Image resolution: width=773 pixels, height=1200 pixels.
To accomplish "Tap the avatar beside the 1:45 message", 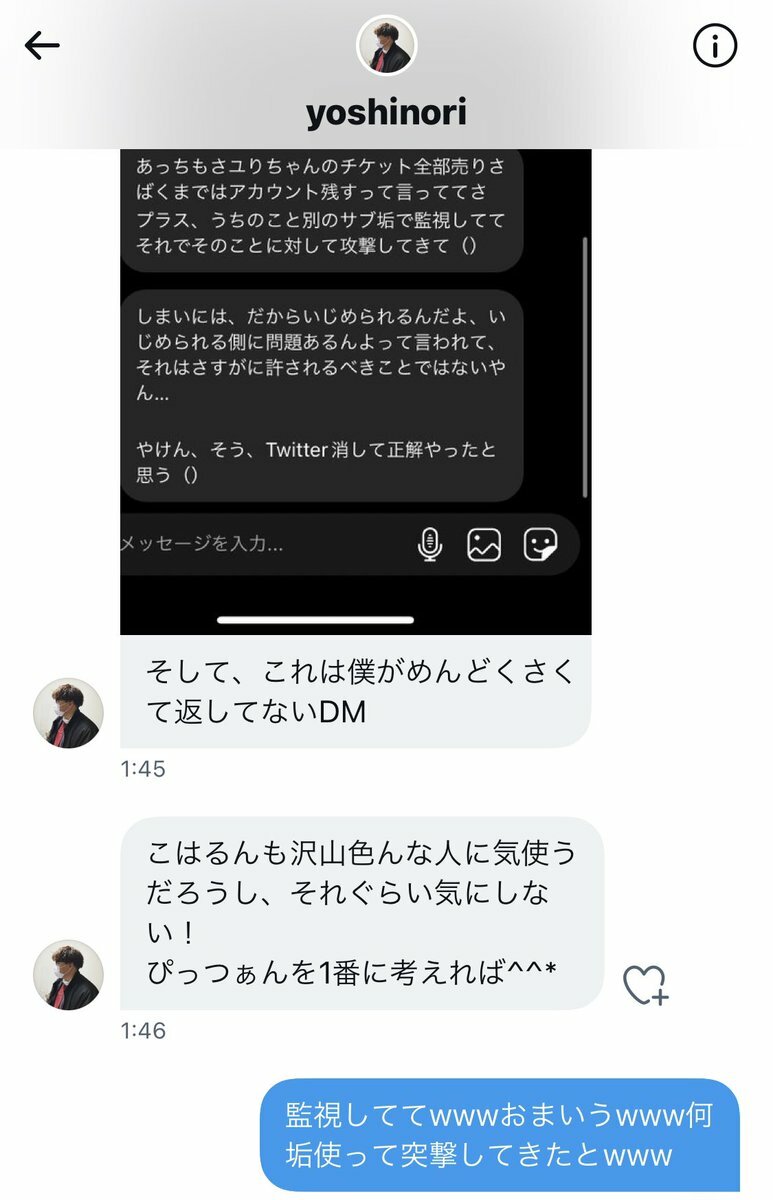I will click(x=68, y=713).
